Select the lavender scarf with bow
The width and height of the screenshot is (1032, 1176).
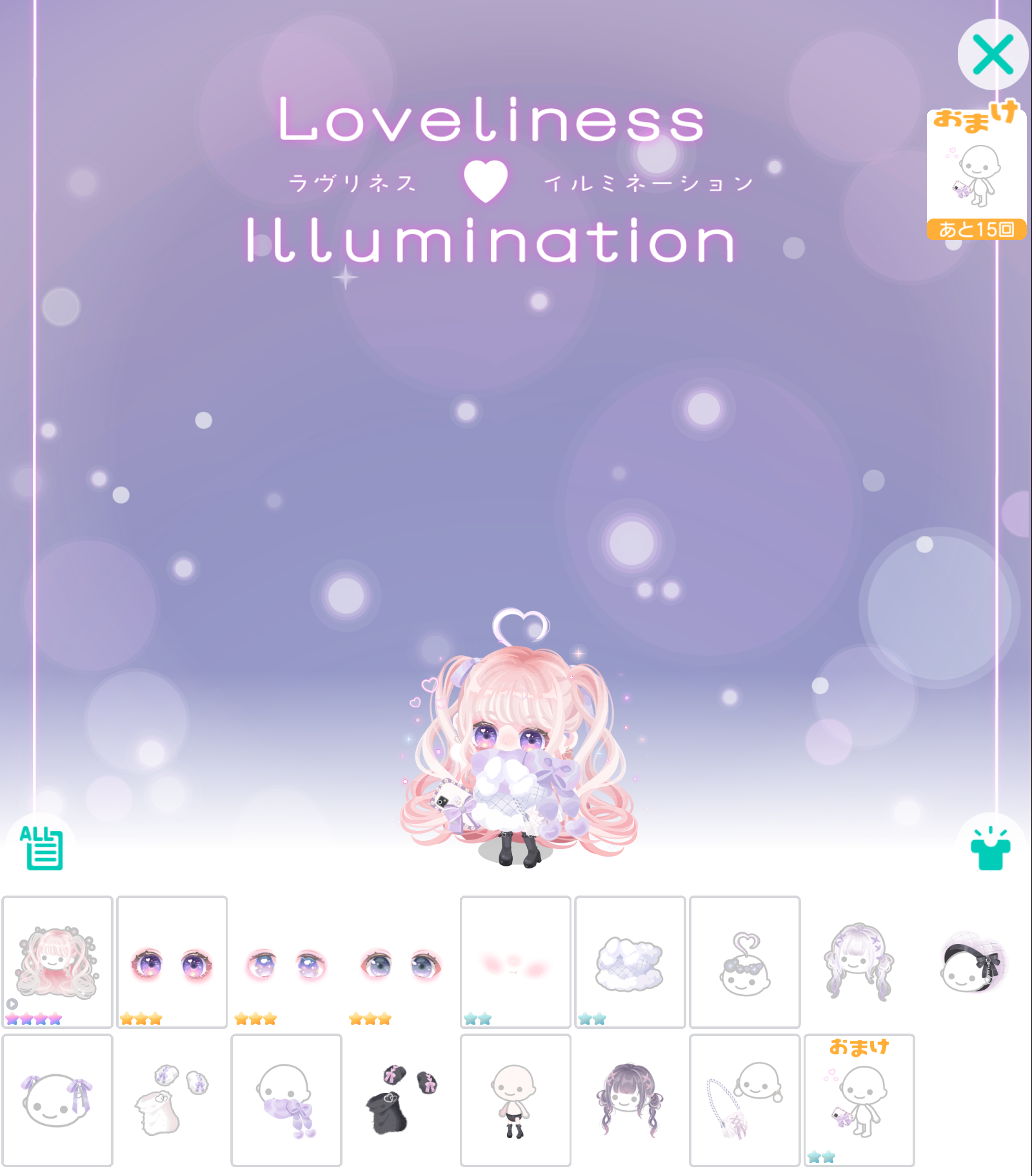[x=286, y=1100]
